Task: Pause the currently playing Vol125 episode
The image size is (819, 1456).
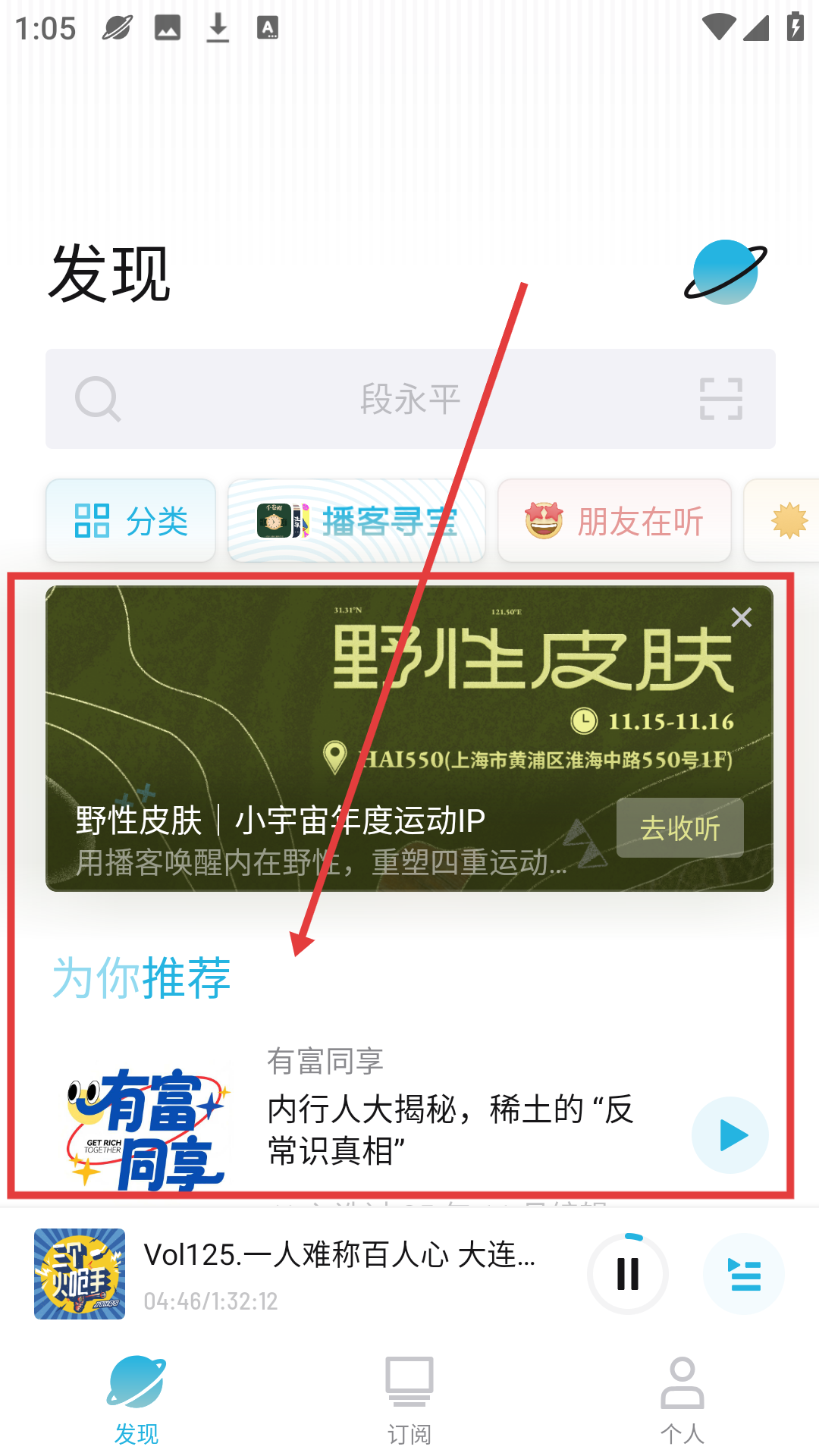Action: 628,1274
